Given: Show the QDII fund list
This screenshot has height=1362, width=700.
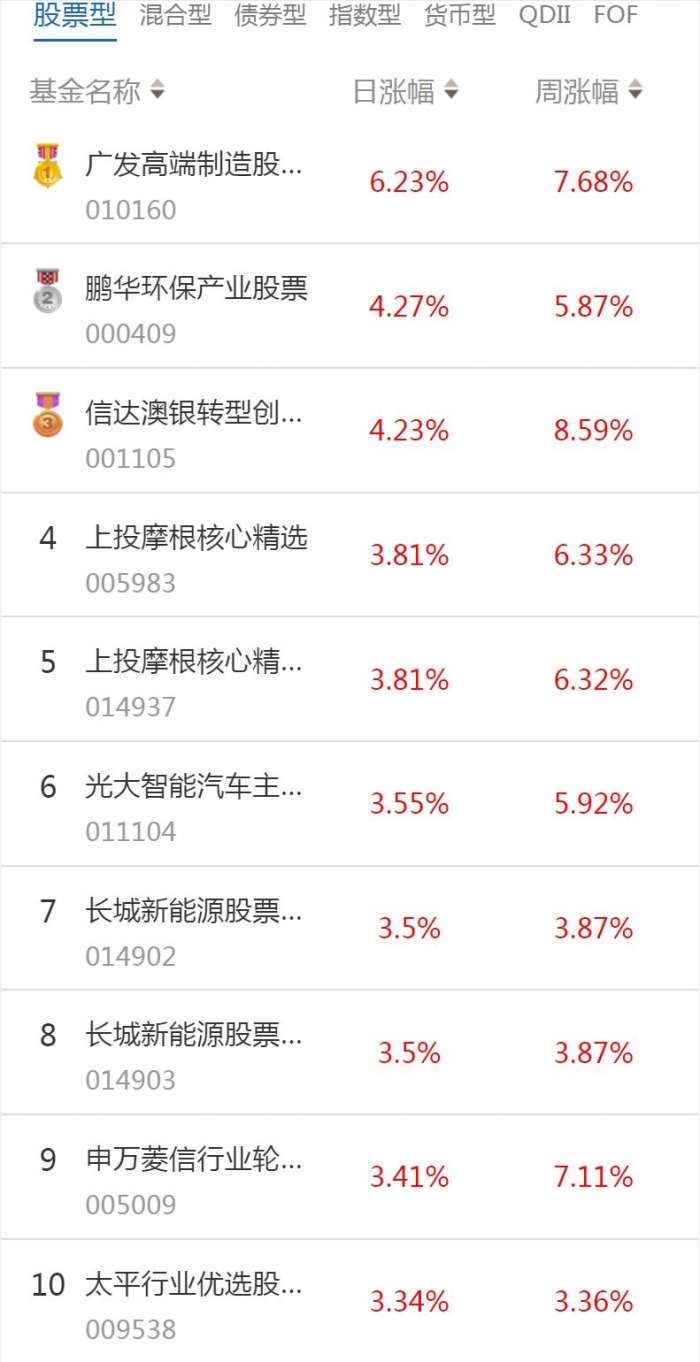Looking at the screenshot, I should tap(544, 15).
